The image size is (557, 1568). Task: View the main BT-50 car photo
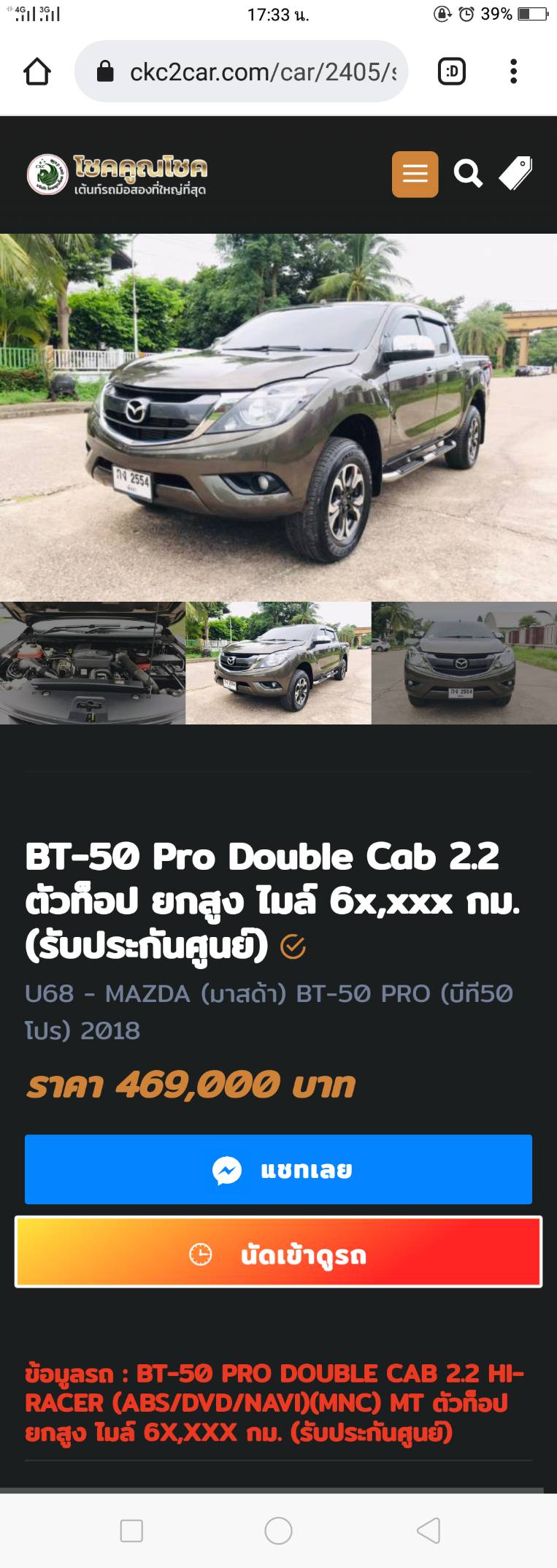(278, 417)
